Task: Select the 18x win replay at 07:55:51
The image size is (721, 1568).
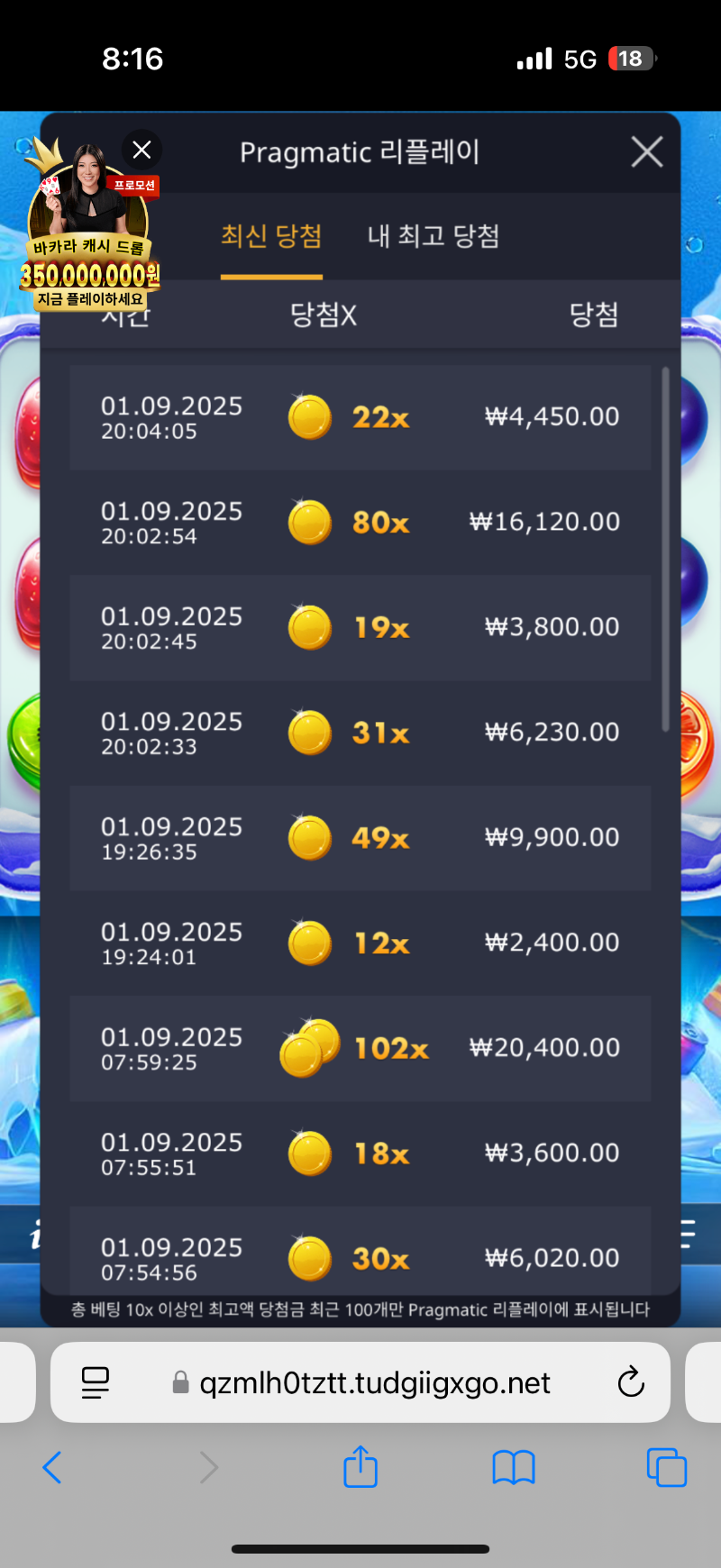Action: pos(360,1153)
